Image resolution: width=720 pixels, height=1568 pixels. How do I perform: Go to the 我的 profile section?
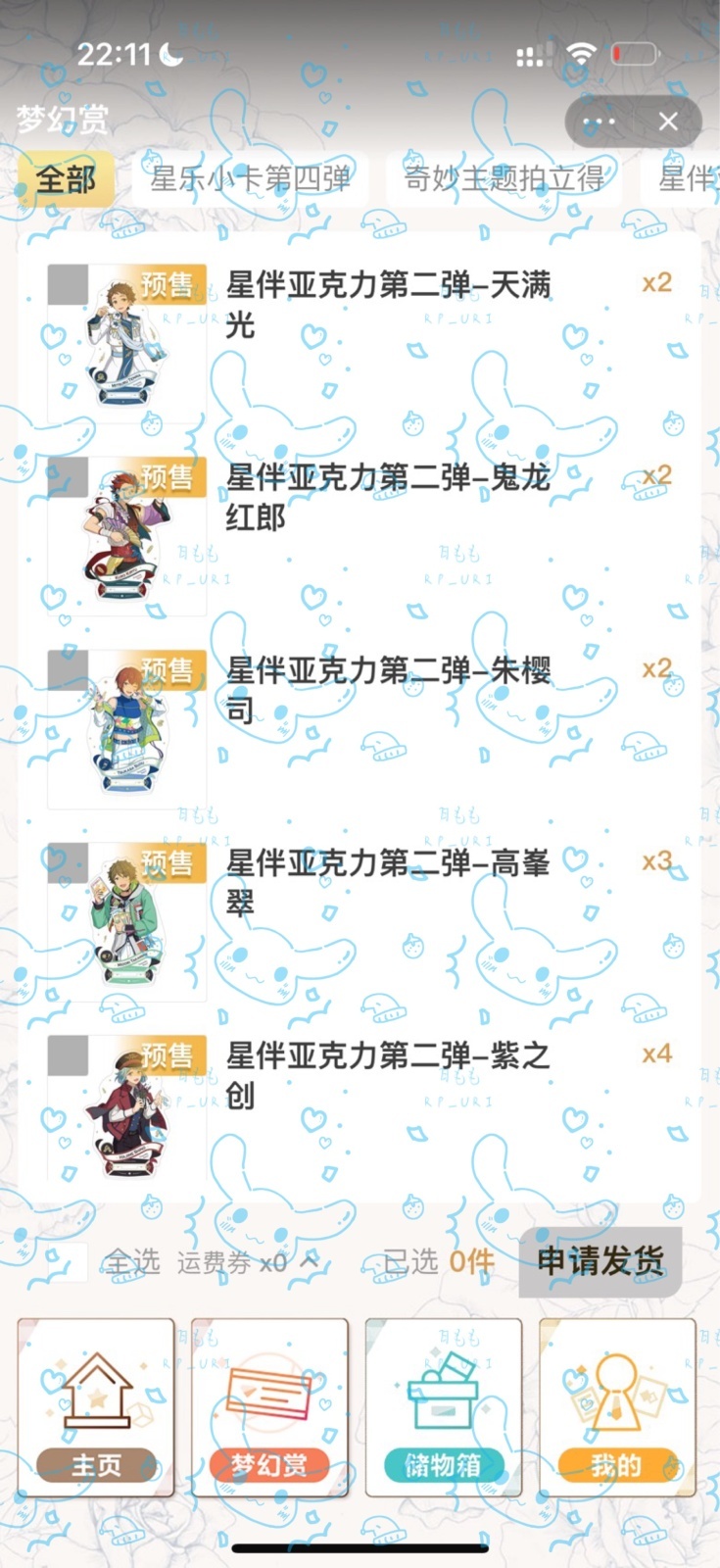(x=616, y=1407)
